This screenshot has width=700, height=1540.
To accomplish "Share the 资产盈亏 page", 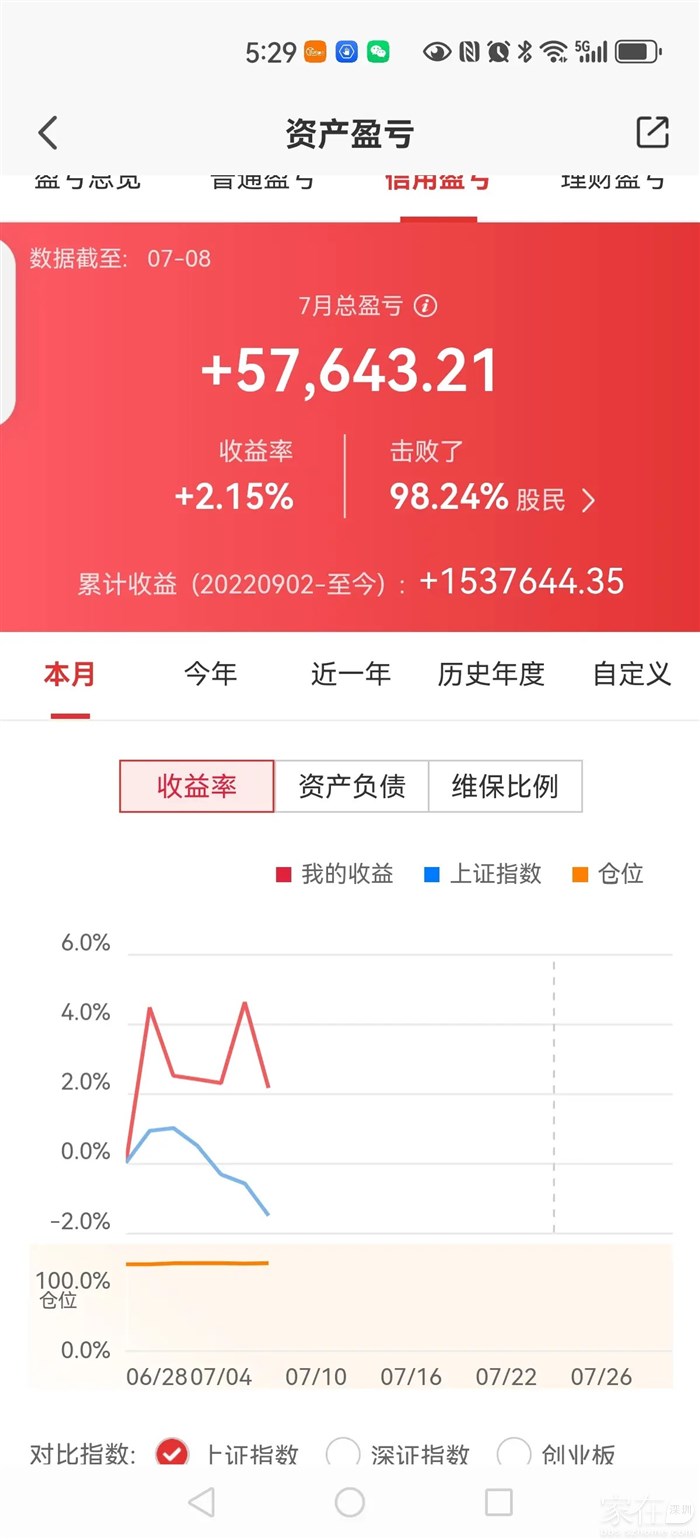I will (652, 133).
